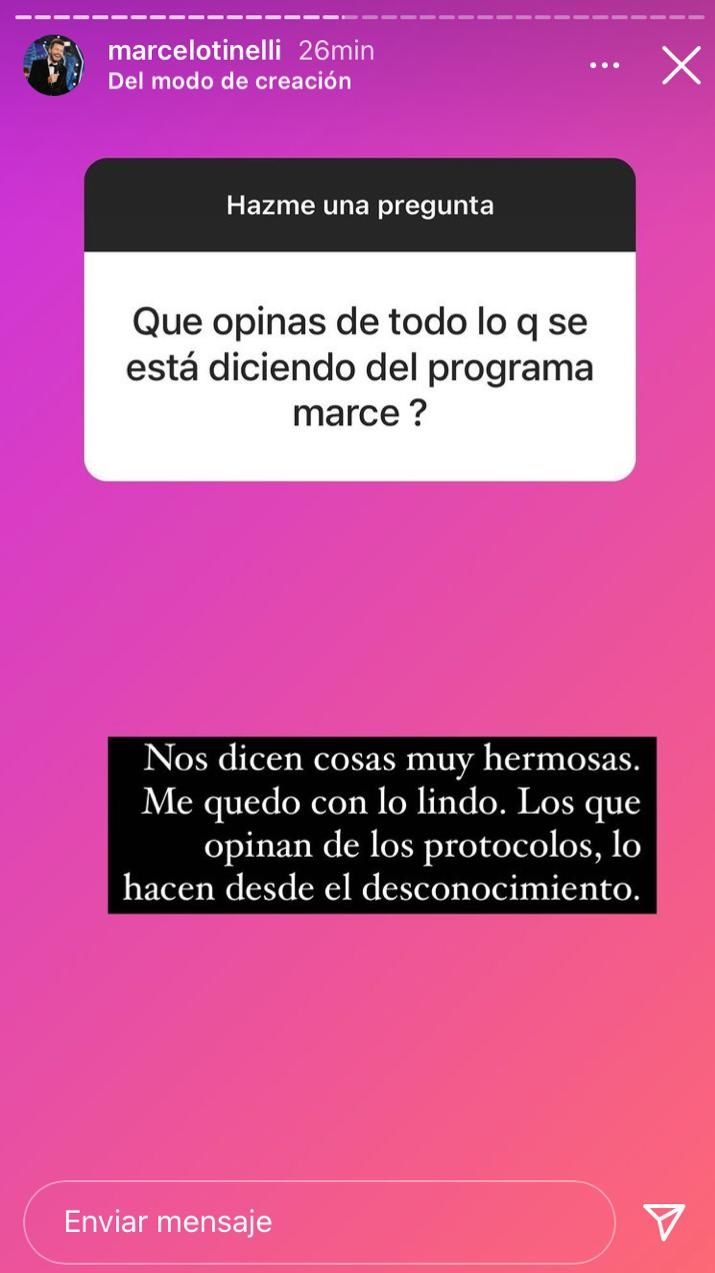
Task: Tap the Enviar mensaje field
Action: point(319,1222)
